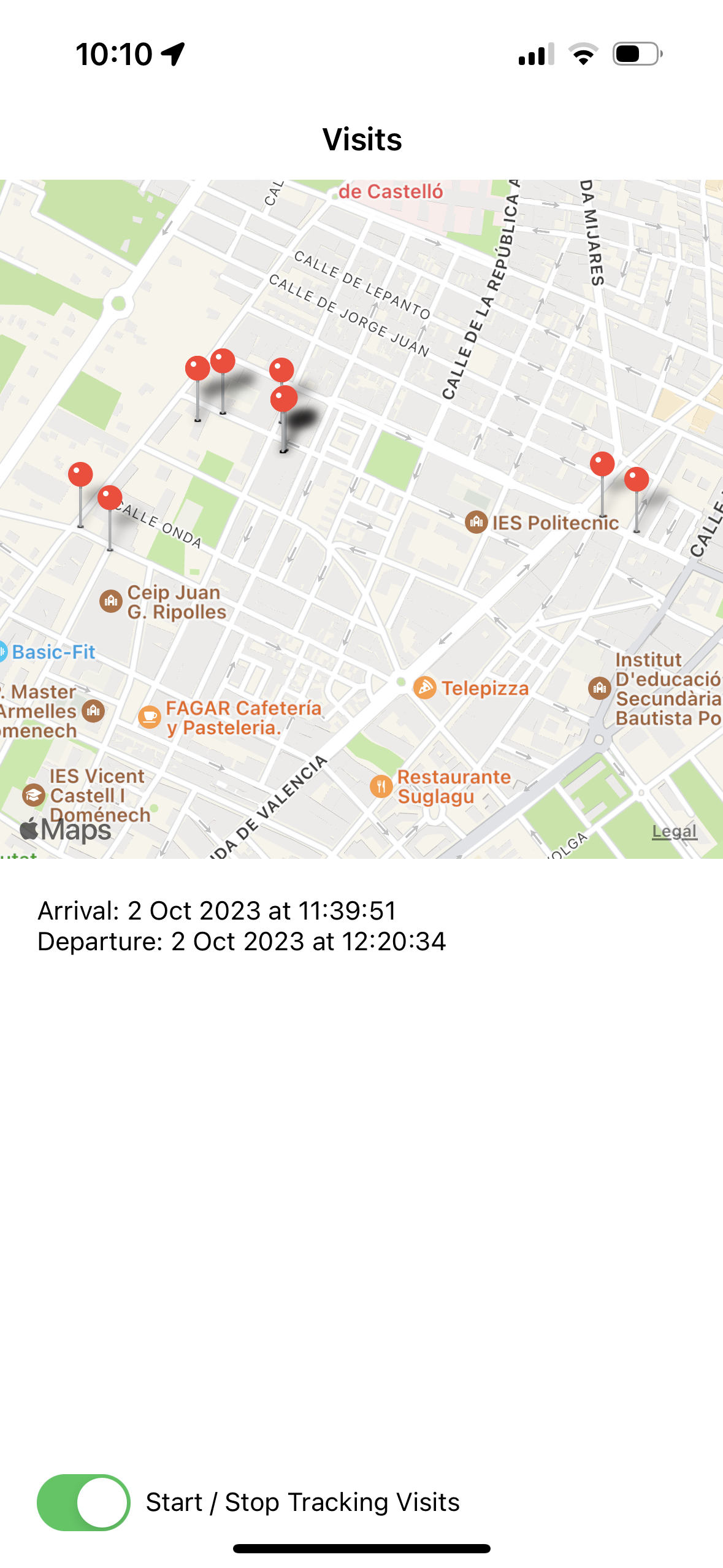Tap the IES Vicent Castell i Doménech marker
Screen dimensions: 723x1568
(34, 796)
